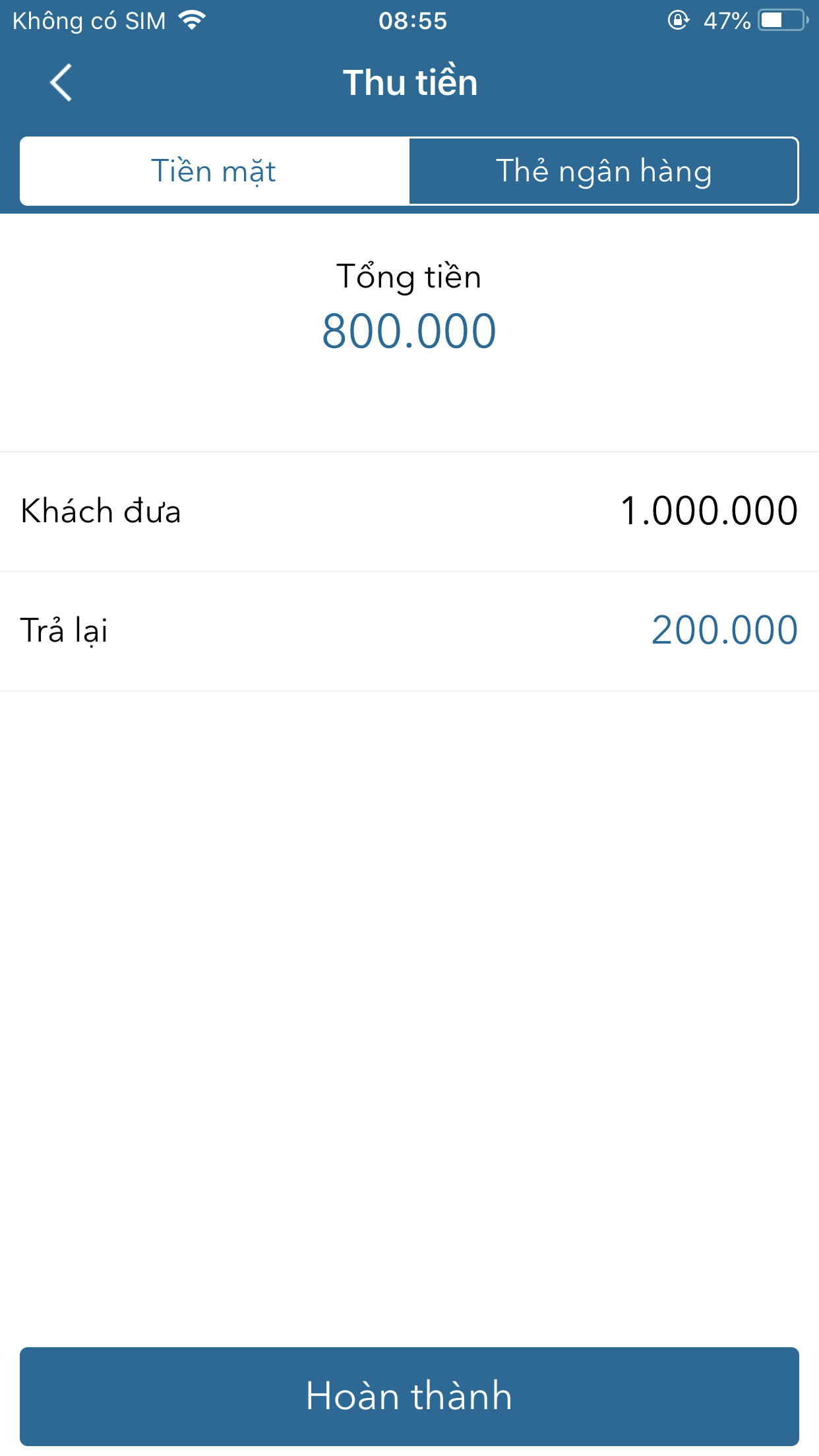The height and width of the screenshot is (1456, 819).
Task: Tap the Hoàn thành button
Action: 409,1396
